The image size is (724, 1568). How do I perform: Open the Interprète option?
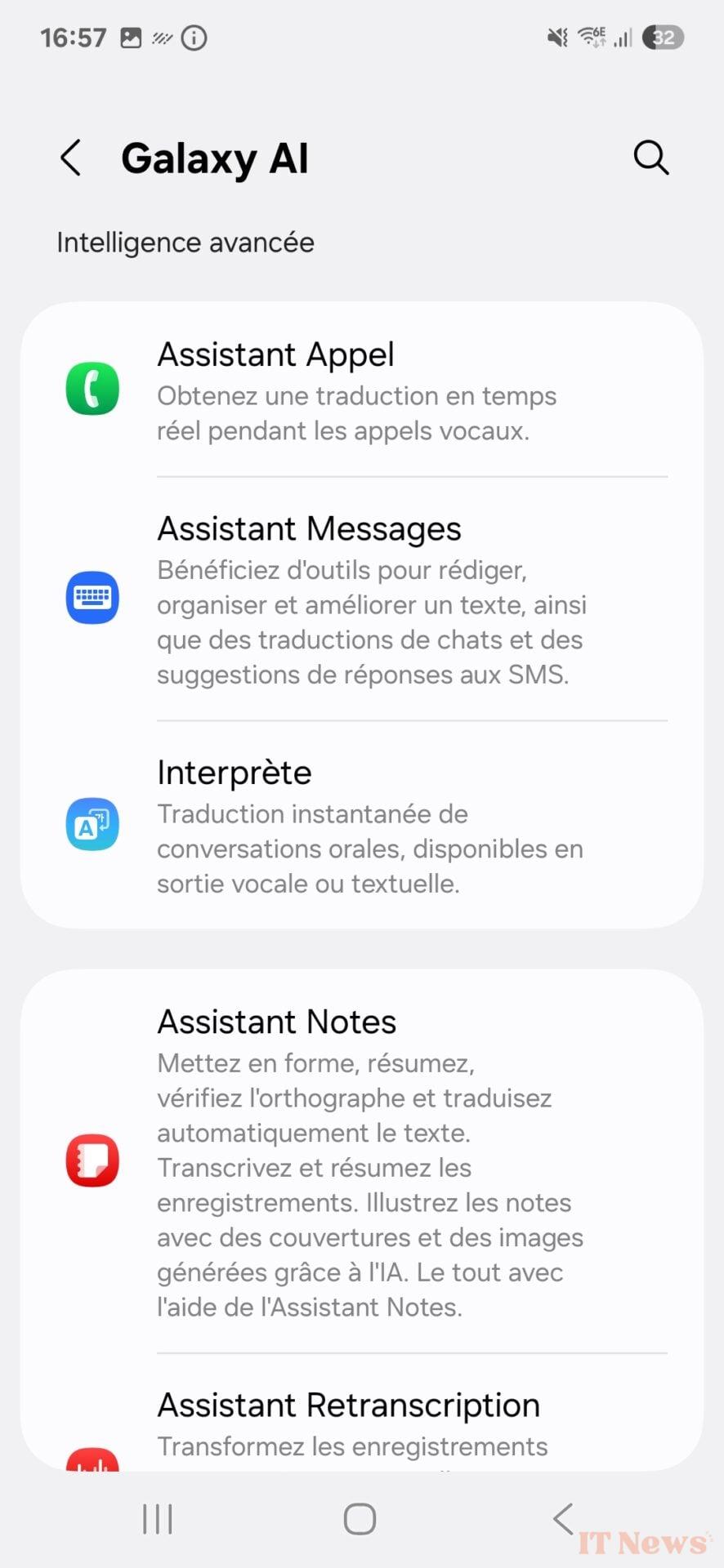[x=360, y=826]
